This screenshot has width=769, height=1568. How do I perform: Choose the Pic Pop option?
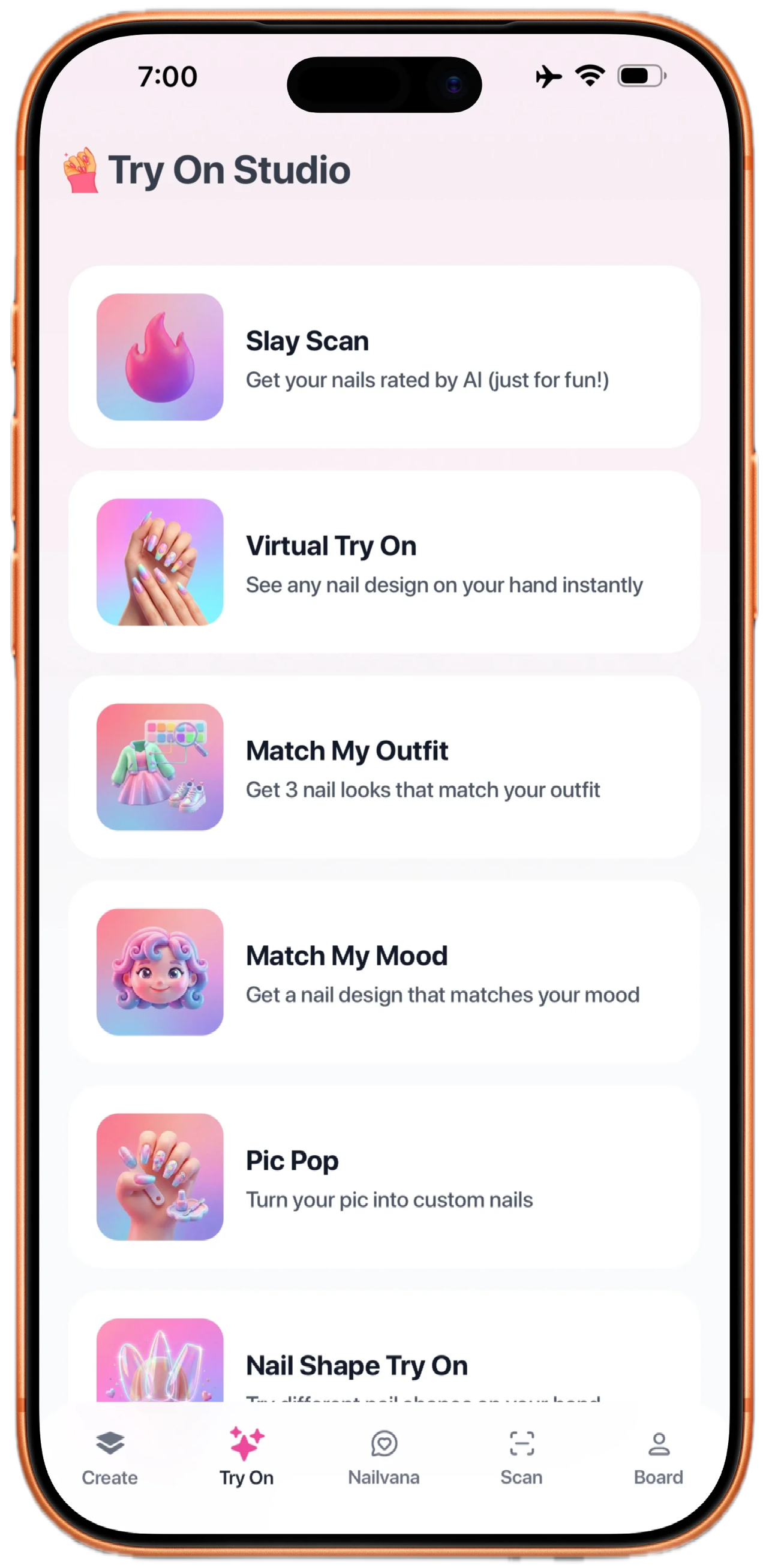point(383,1177)
